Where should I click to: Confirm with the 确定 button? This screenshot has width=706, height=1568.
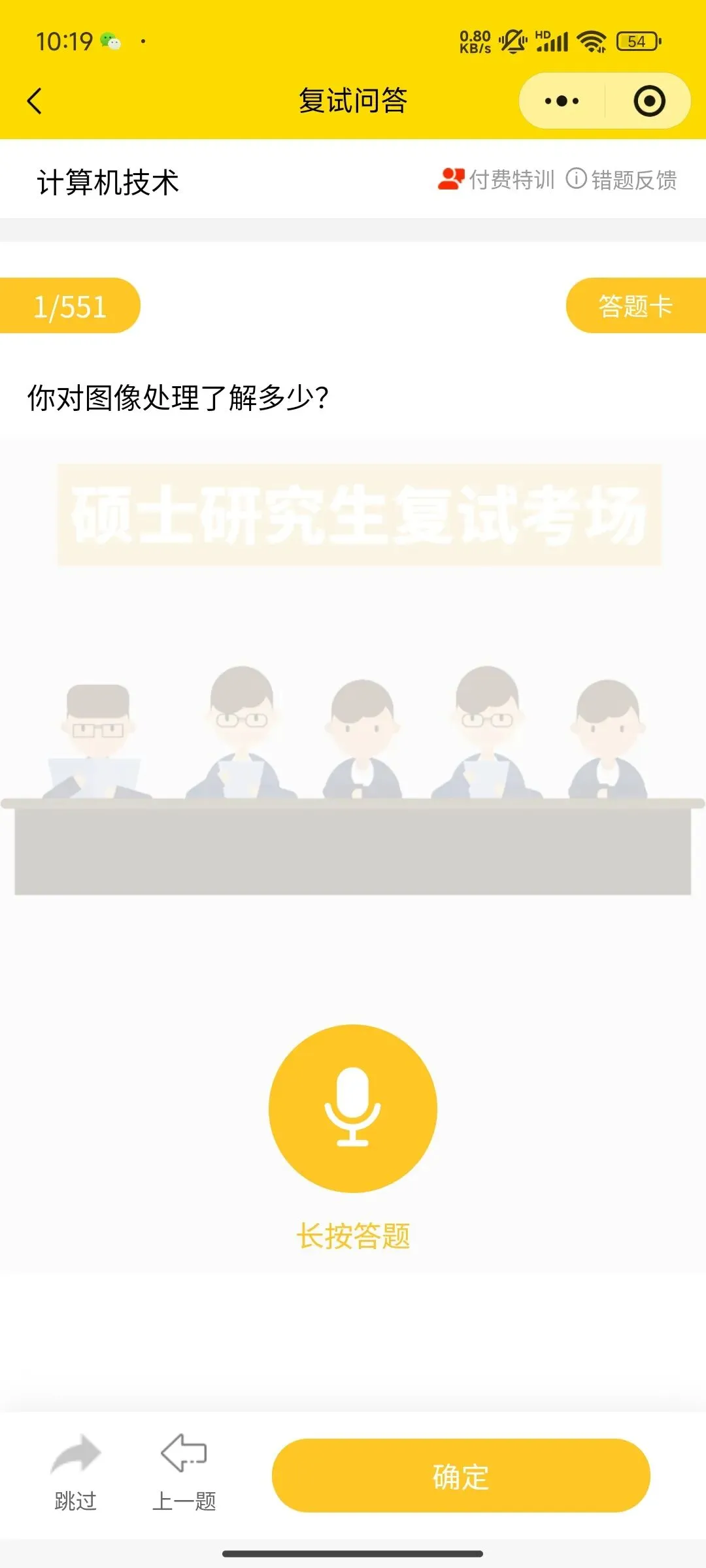461,1476
